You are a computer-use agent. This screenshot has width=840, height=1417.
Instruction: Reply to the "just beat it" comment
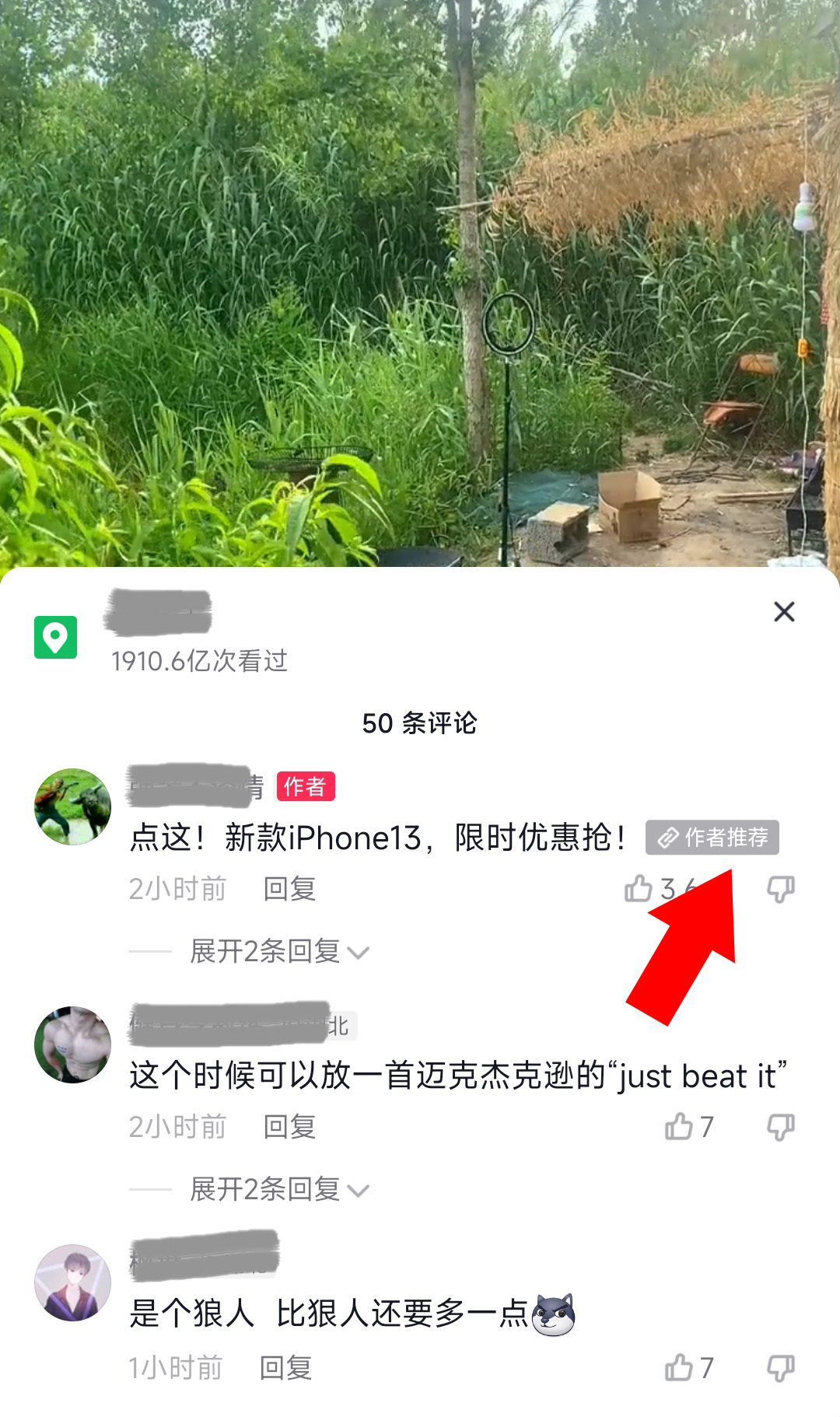coord(289,1126)
